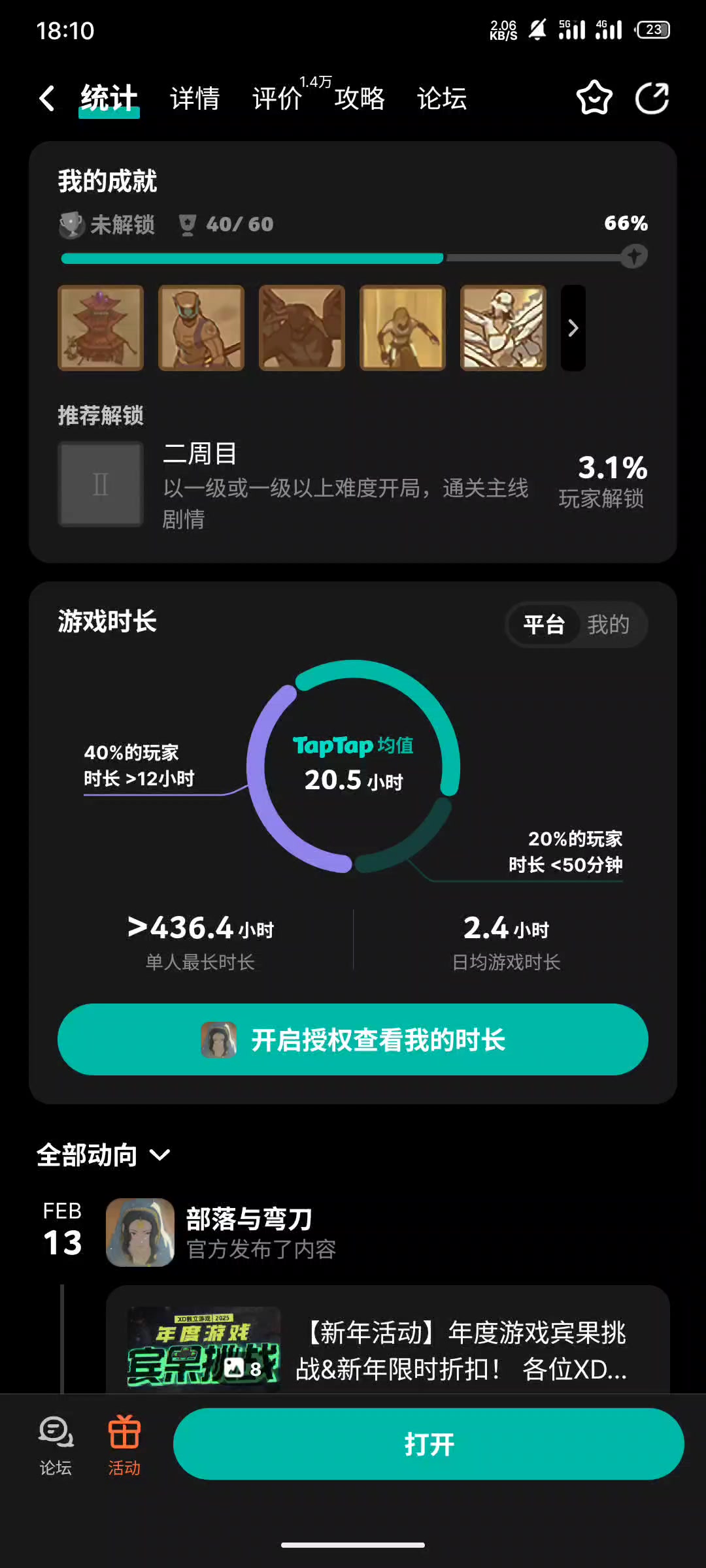Open 活动 gift icon
The width and height of the screenshot is (706, 1568).
click(124, 1445)
